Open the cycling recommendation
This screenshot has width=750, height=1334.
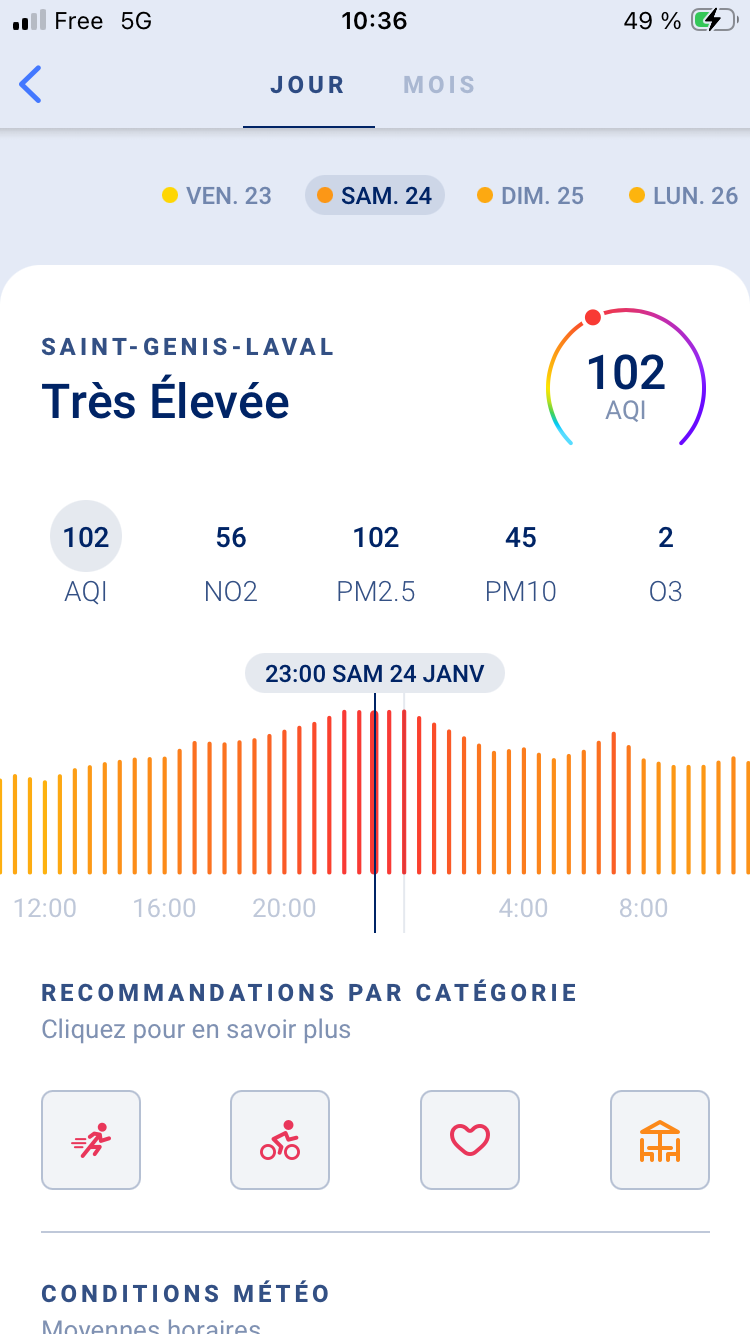tap(280, 1140)
